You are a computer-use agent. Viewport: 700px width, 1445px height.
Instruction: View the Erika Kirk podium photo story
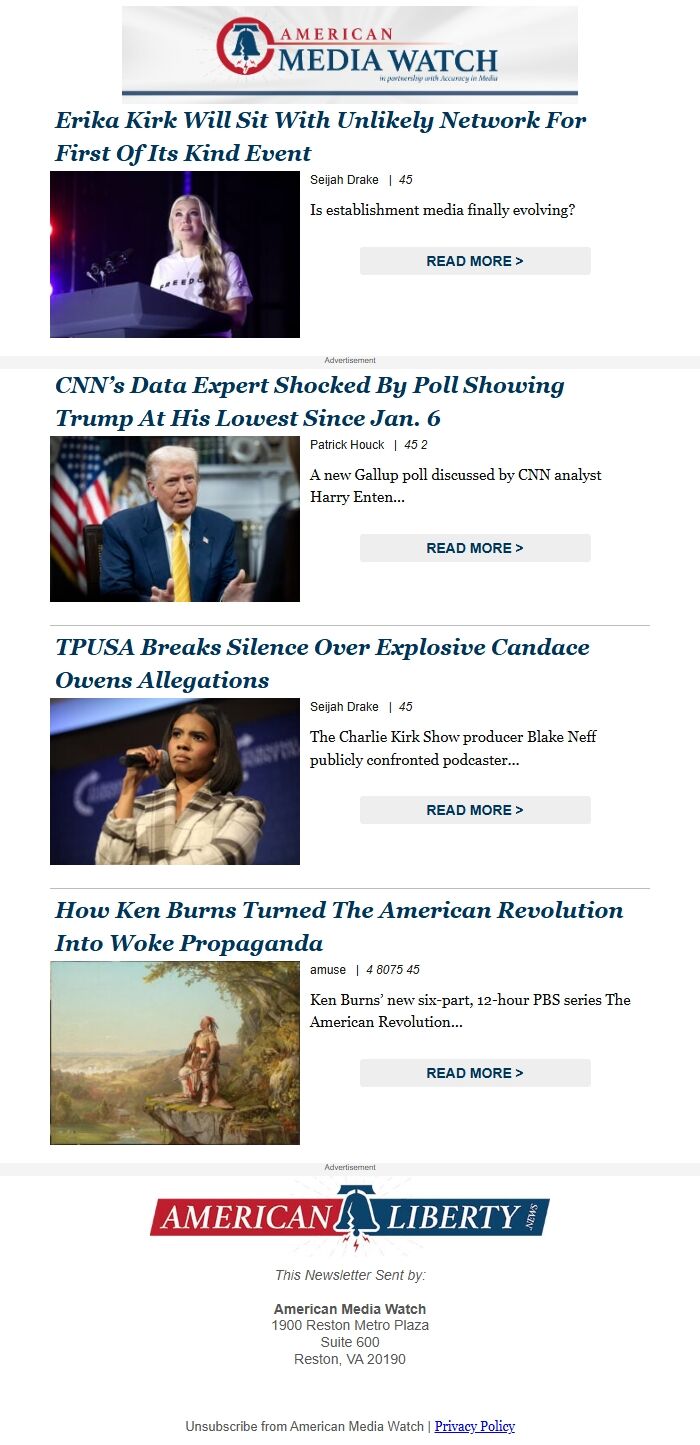tap(175, 254)
